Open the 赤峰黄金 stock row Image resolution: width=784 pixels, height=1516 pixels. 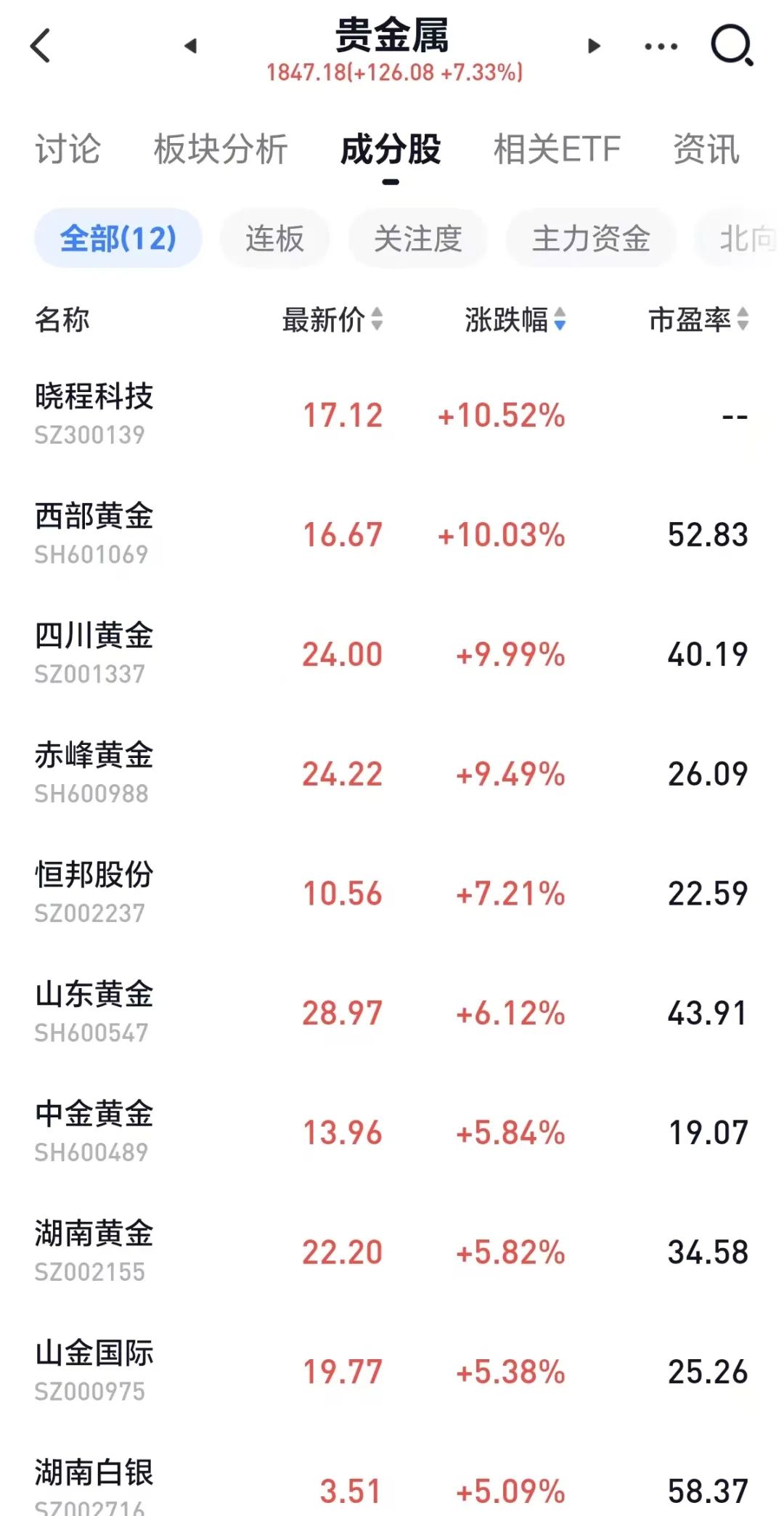[392, 774]
